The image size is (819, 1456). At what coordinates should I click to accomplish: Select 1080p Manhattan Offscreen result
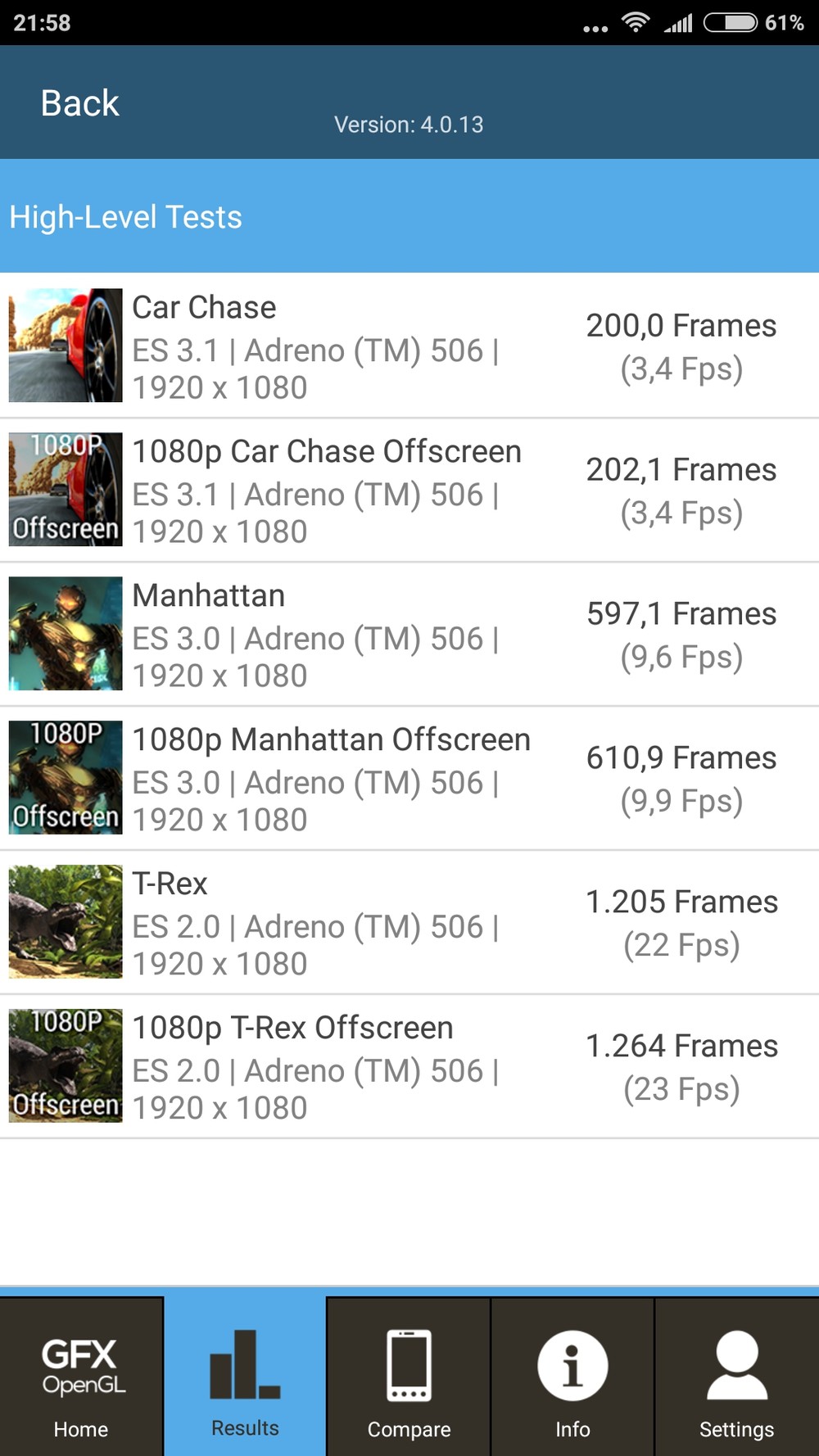tap(409, 778)
